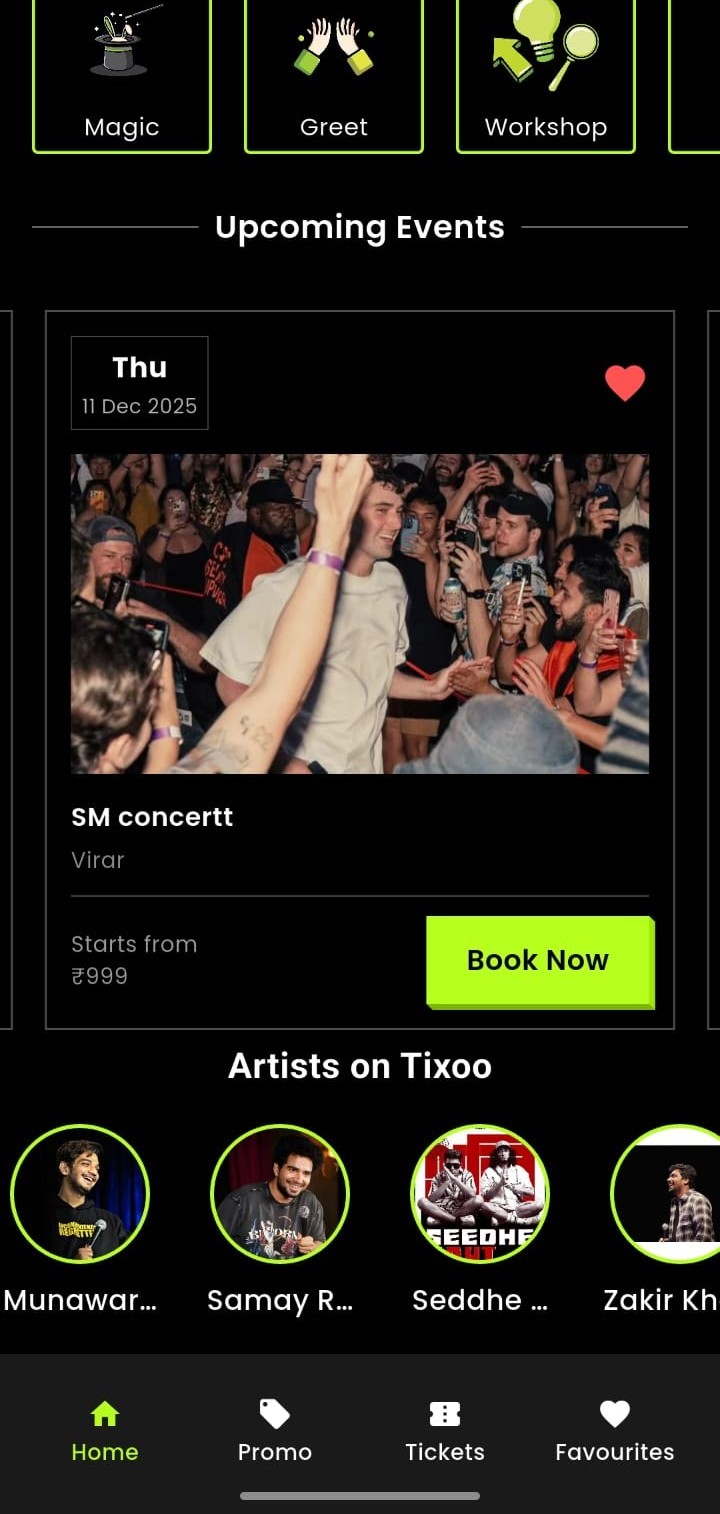The width and height of the screenshot is (720, 1514).
Task: Open the Promo section via tag icon
Action: pyautogui.click(x=274, y=1414)
